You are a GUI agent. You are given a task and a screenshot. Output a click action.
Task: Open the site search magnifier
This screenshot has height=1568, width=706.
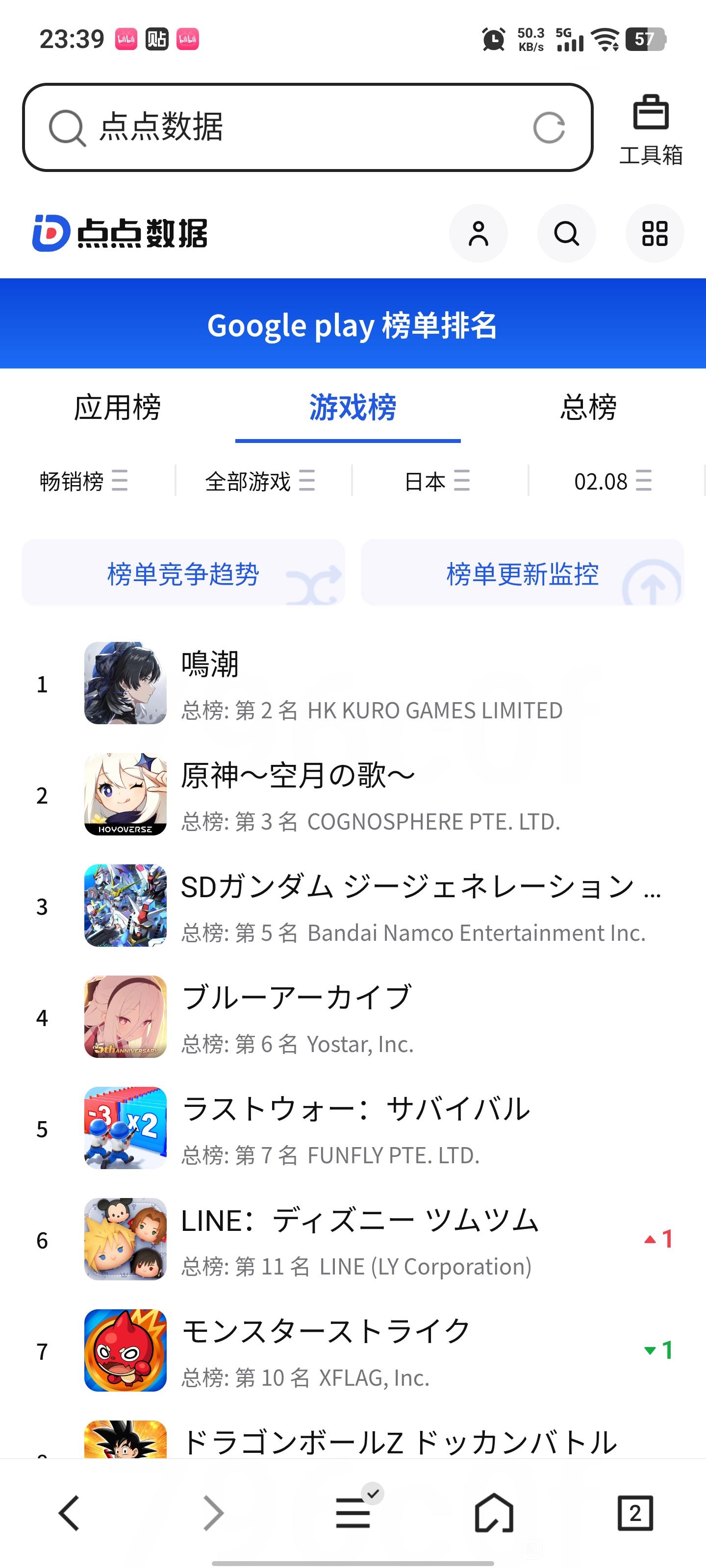pos(566,233)
